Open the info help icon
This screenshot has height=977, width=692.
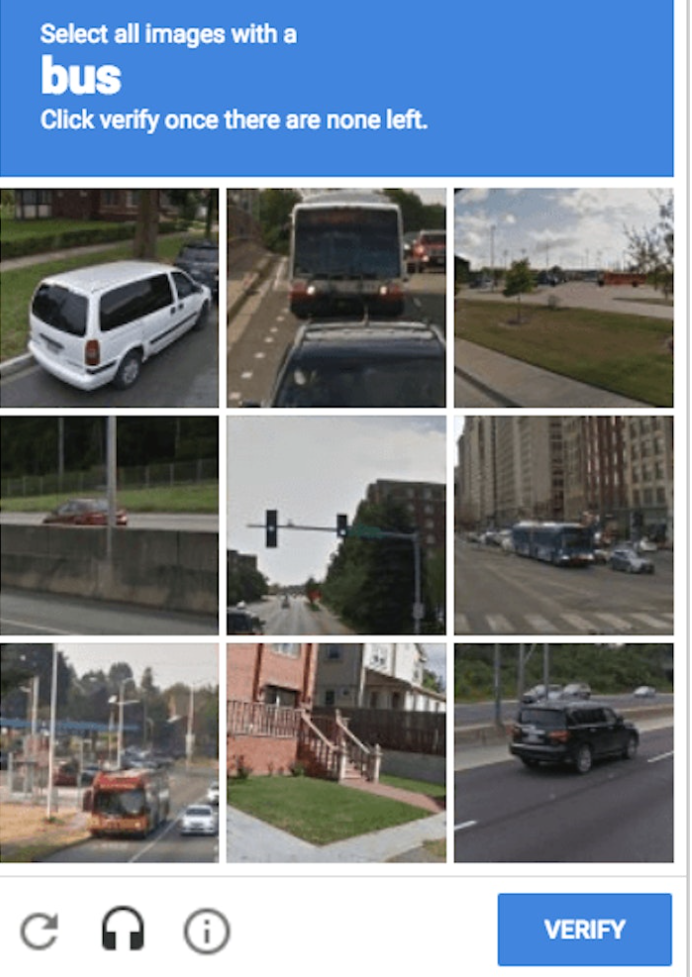[x=207, y=931]
